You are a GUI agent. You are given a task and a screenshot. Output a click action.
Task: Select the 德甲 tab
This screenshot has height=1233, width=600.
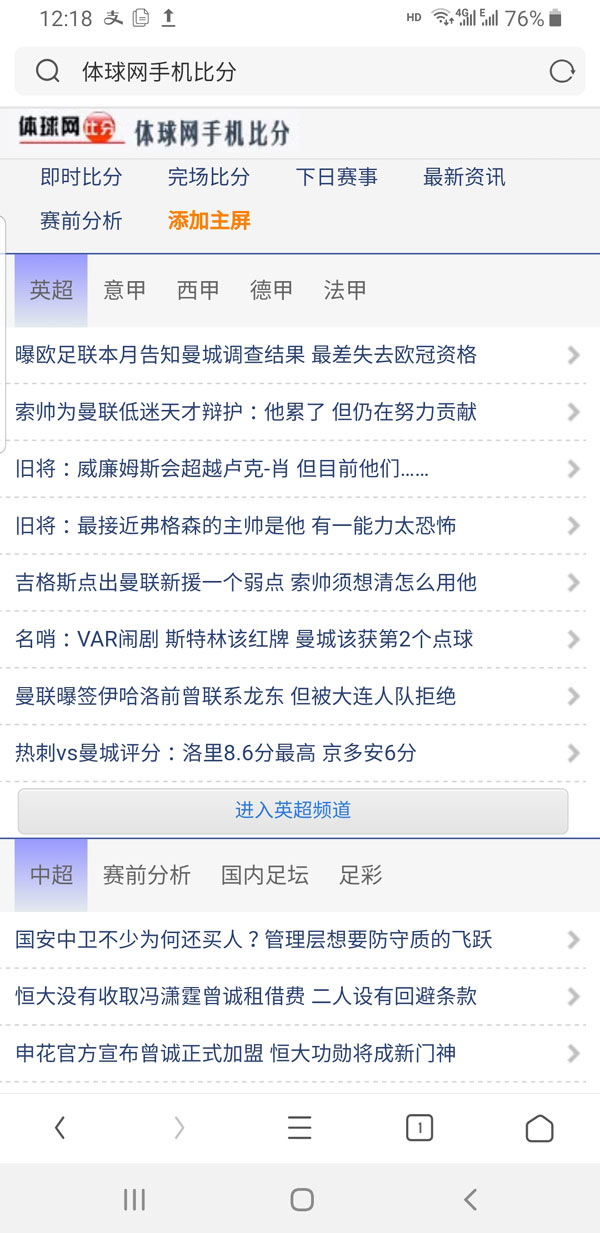[x=272, y=290]
